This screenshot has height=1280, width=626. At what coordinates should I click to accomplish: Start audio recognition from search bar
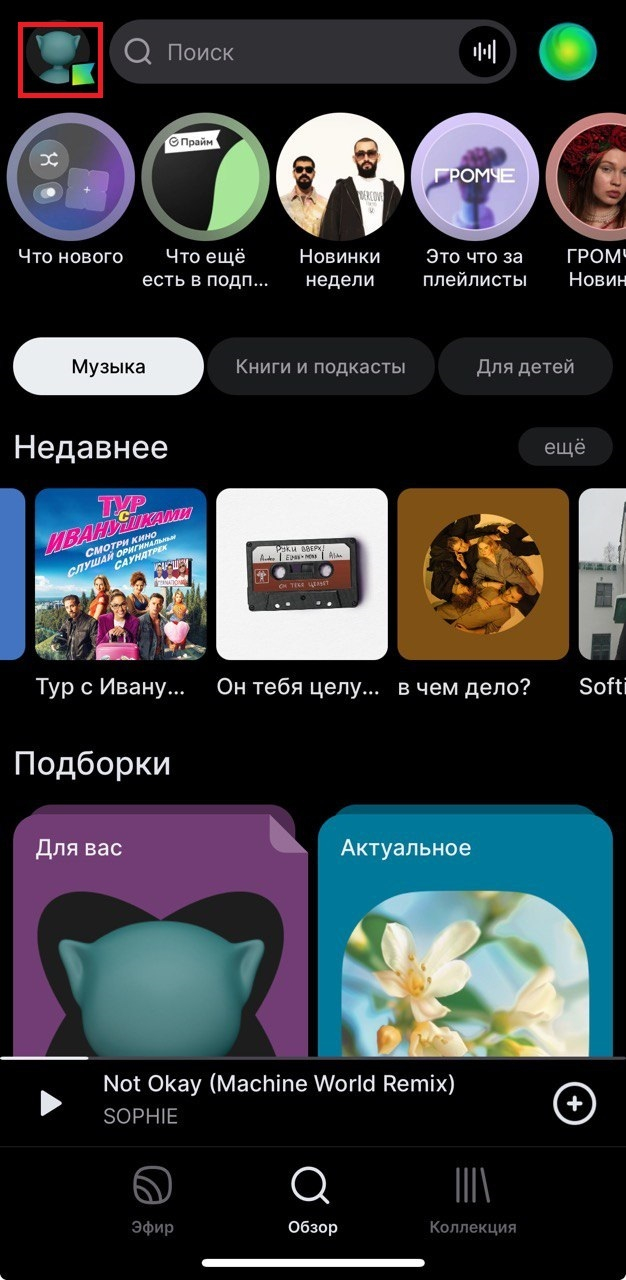pos(484,52)
